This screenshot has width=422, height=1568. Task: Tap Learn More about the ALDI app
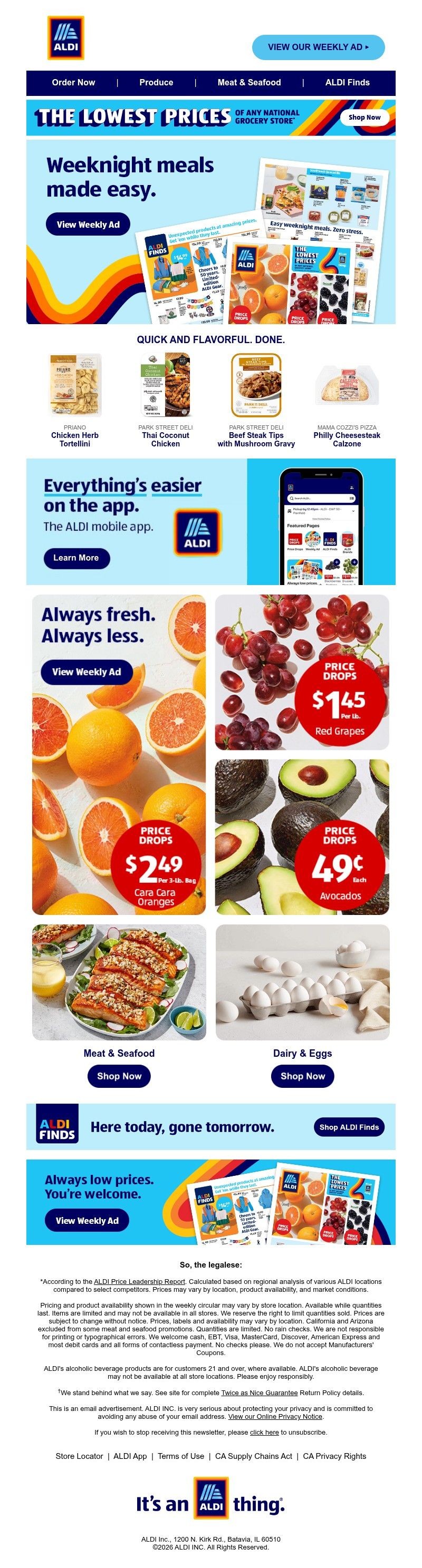76,558
